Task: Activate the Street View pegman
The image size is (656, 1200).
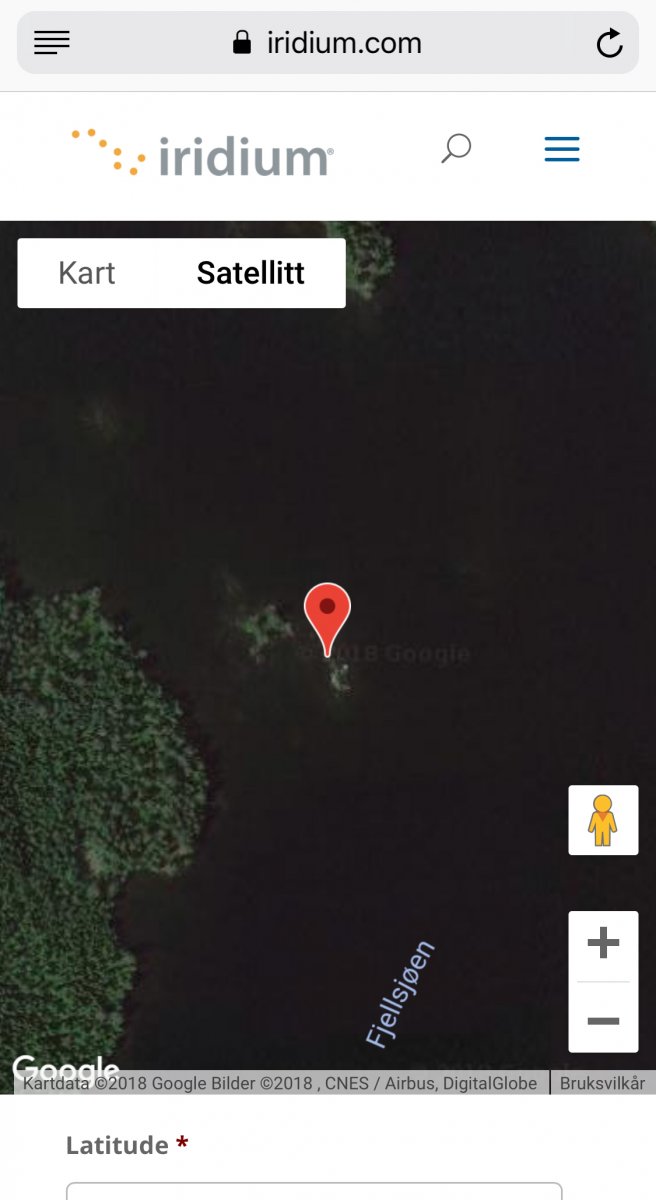Action: tap(603, 820)
